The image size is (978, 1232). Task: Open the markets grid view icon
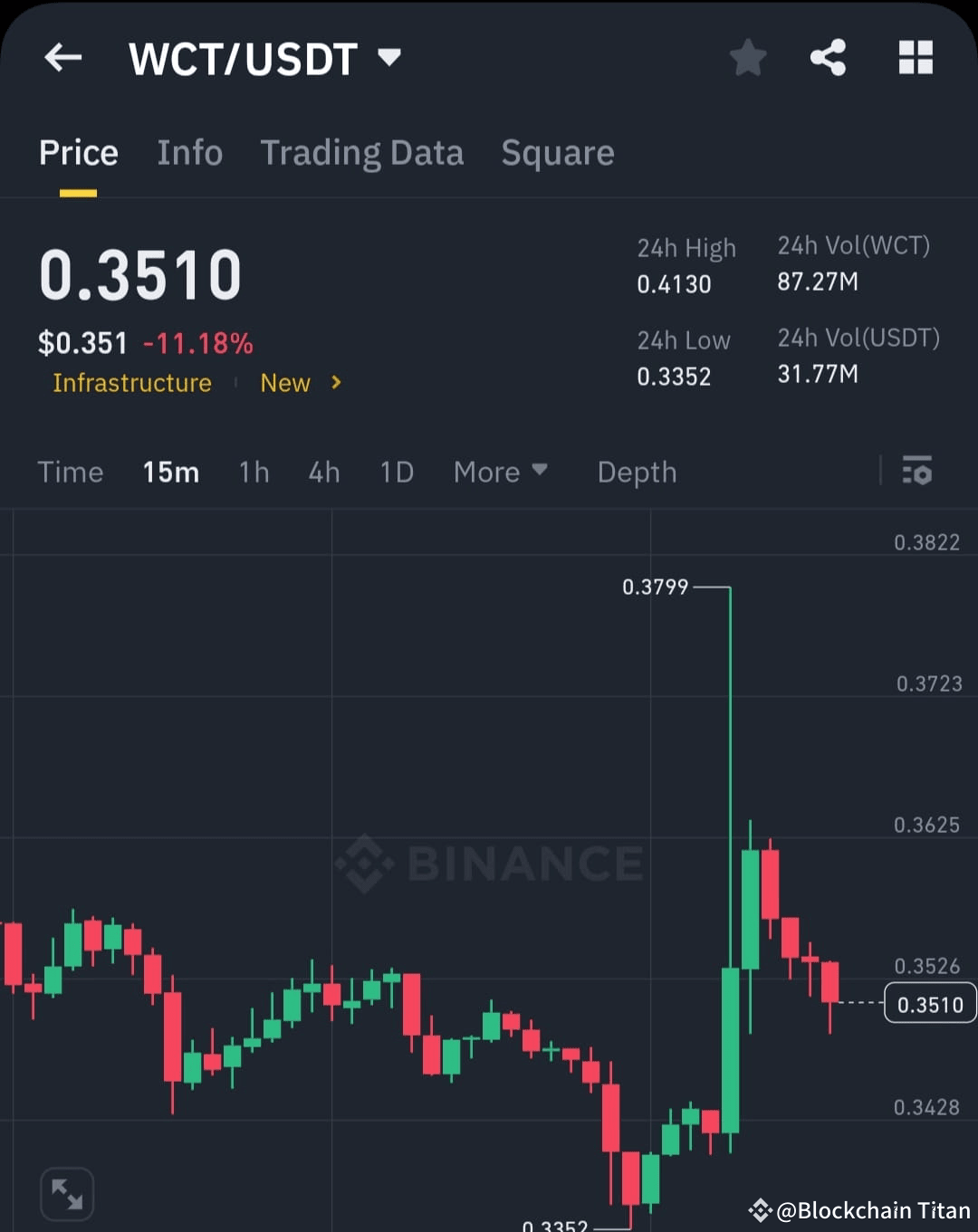[916, 57]
